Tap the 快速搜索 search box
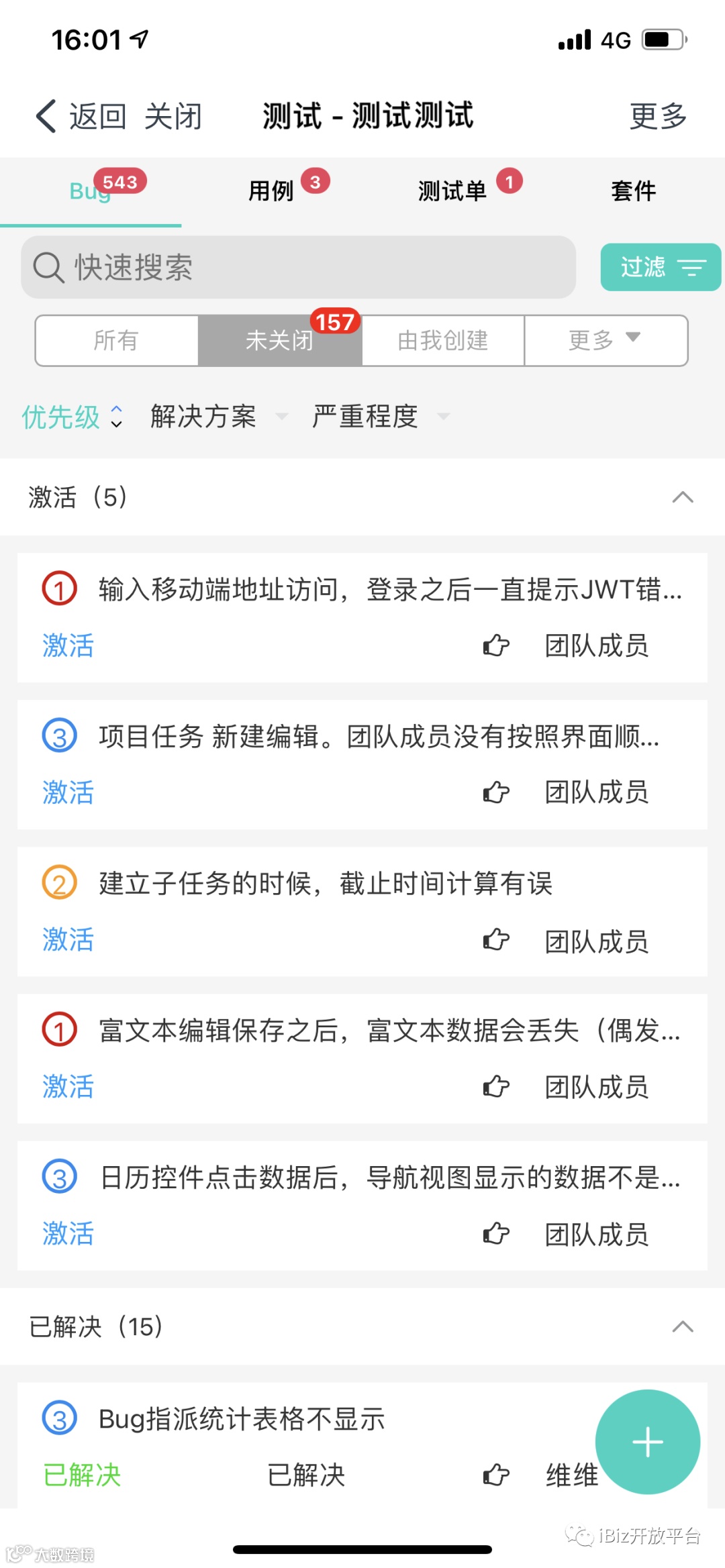Viewport: 725px width, 1568px height. click(x=298, y=267)
